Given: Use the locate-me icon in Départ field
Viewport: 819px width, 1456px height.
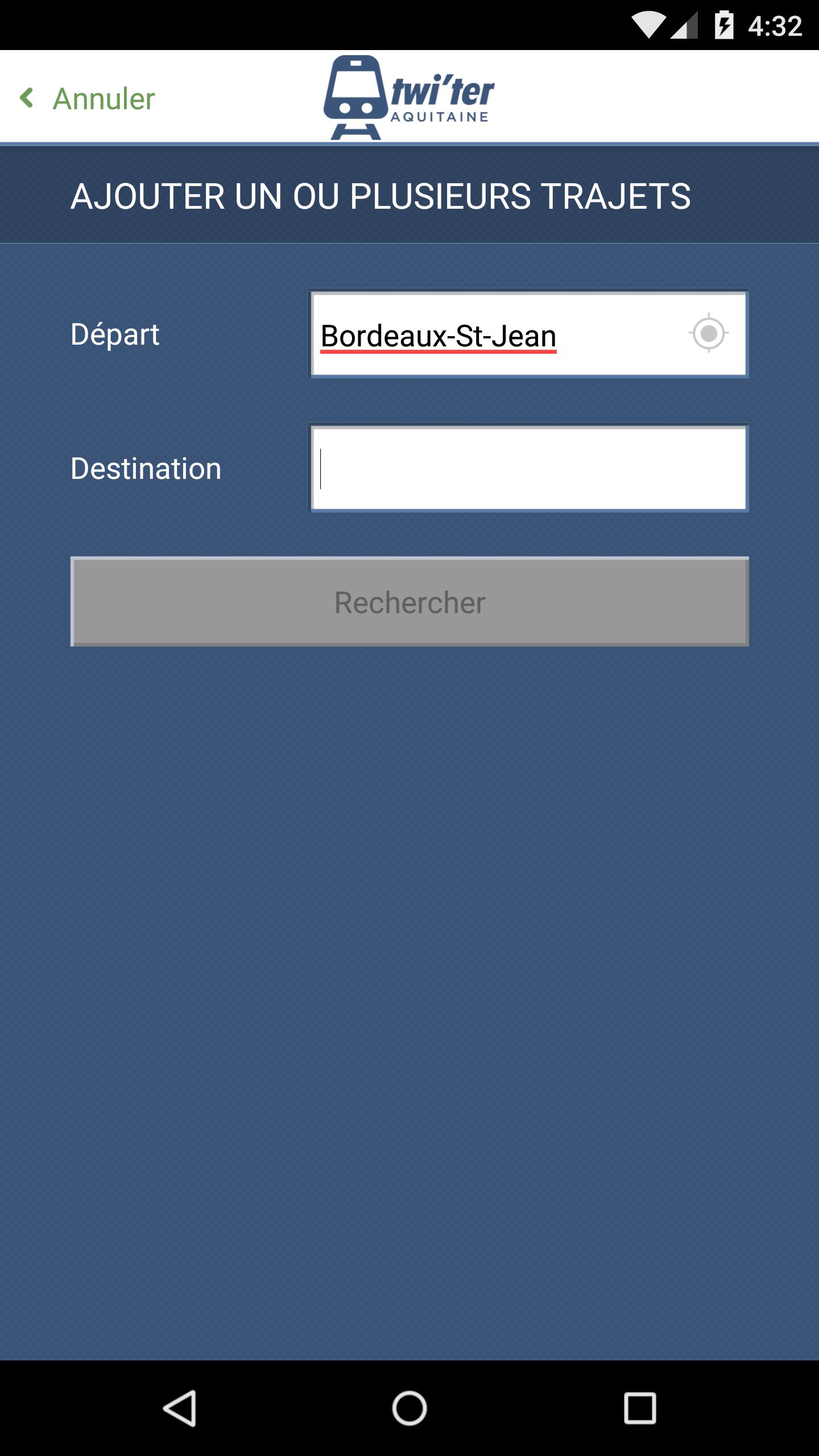Looking at the screenshot, I should point(708,333).
